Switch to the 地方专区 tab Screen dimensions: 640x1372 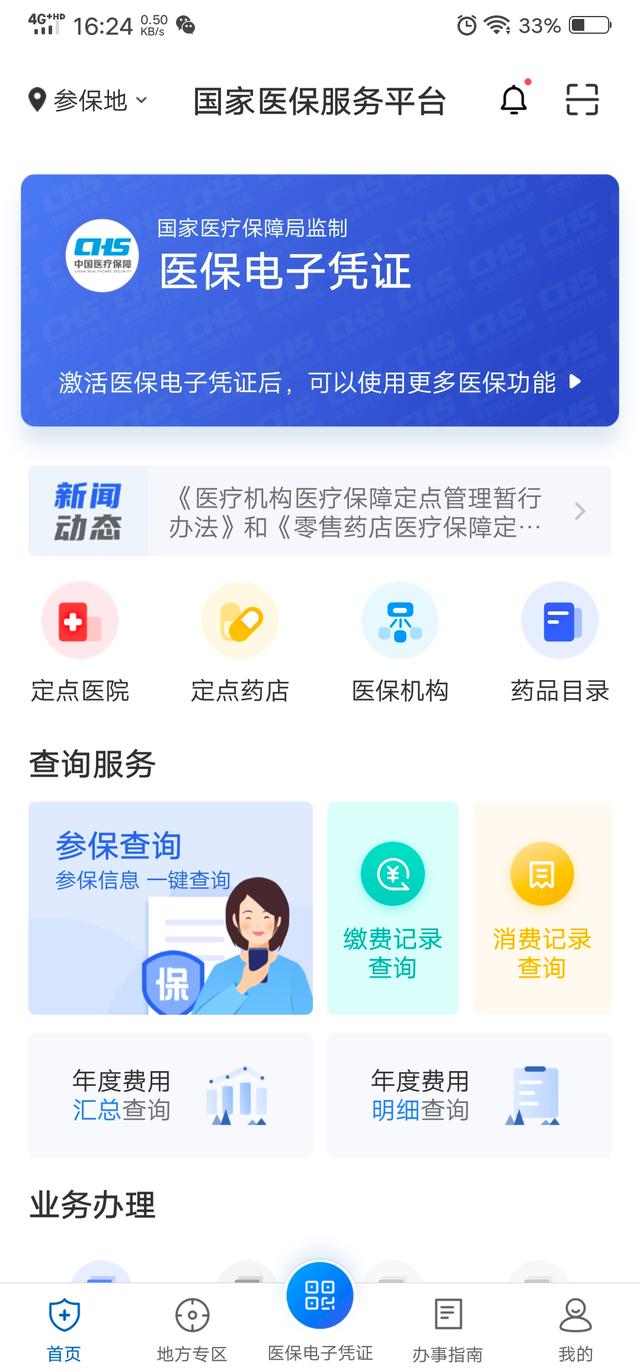[x=192, y=1330]
